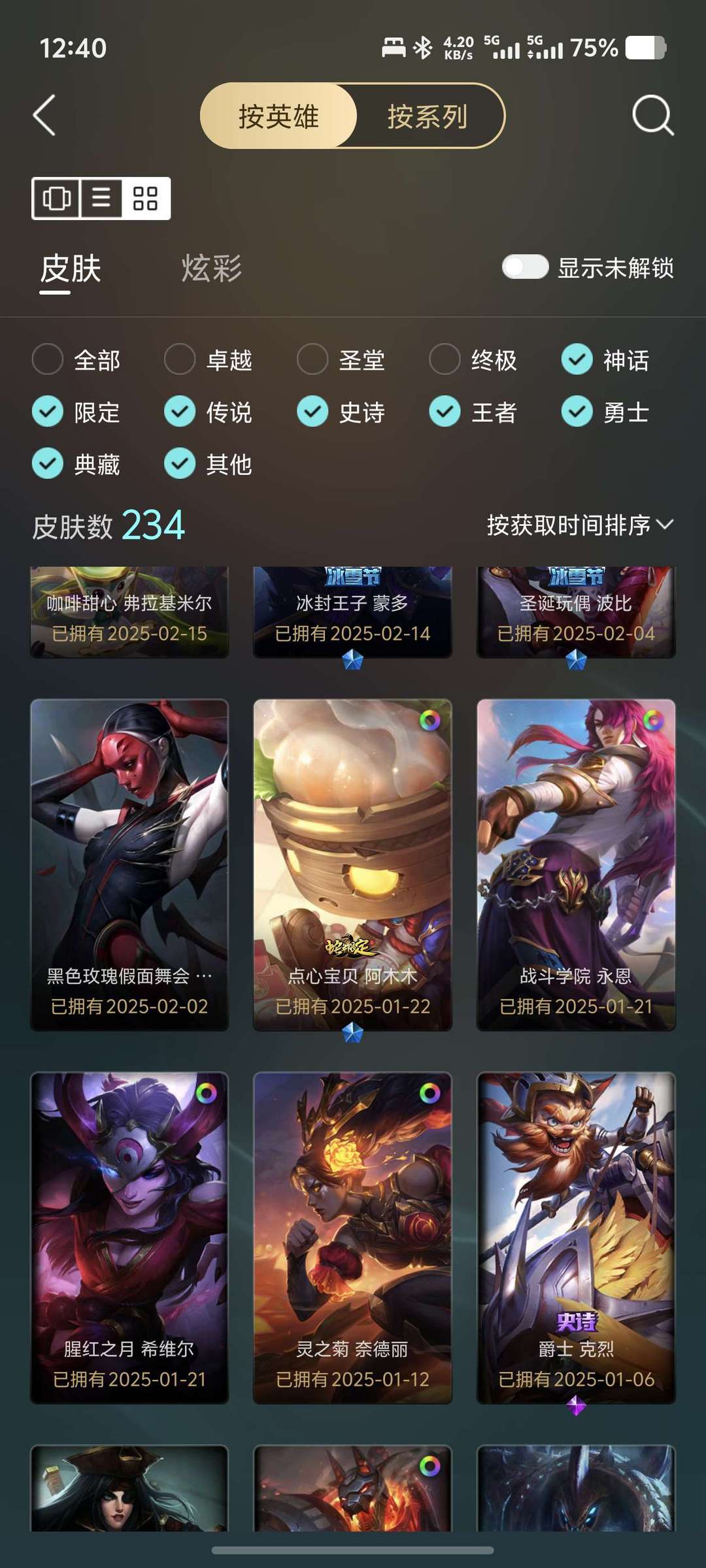Switch to the grid view layout

coord(145,198)
